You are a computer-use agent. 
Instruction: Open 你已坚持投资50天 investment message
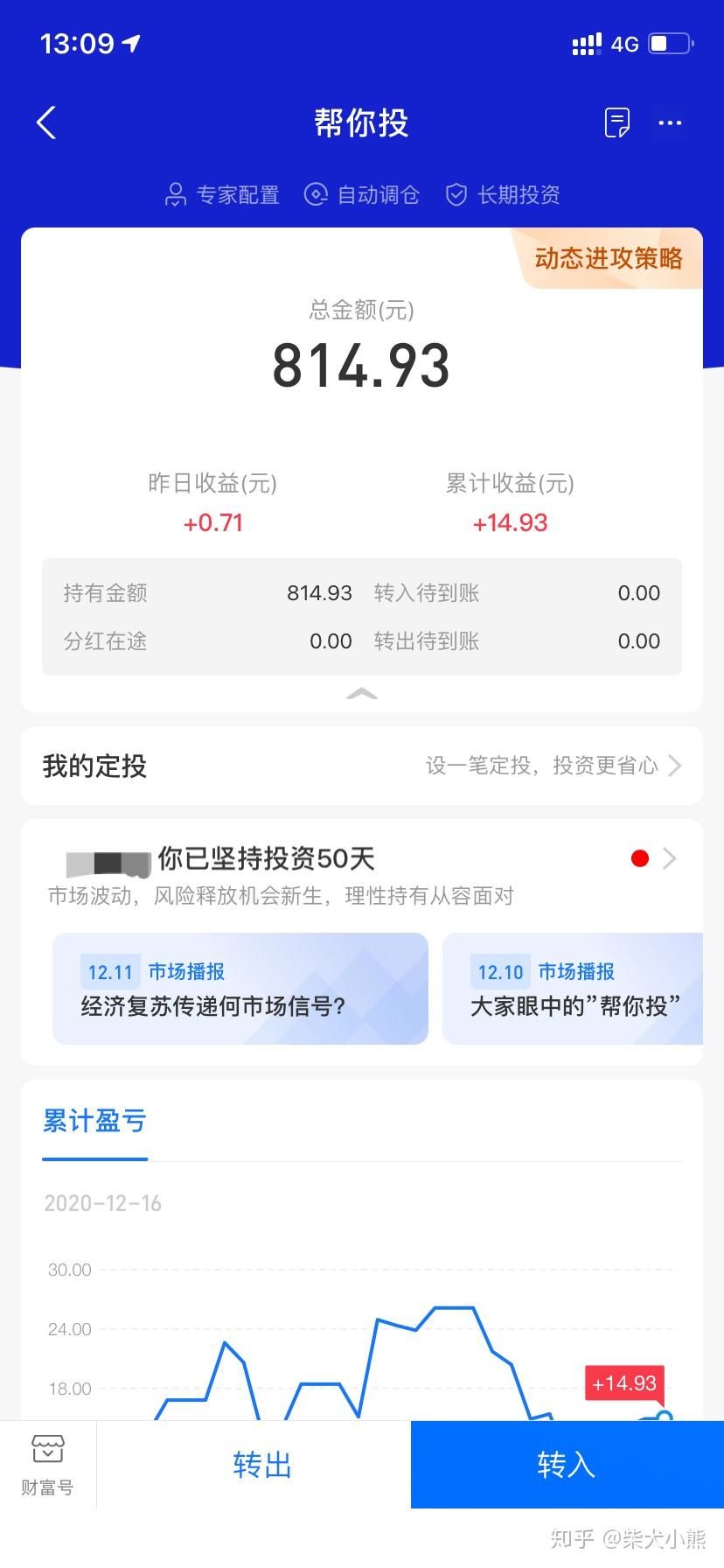tap(362, 873)
